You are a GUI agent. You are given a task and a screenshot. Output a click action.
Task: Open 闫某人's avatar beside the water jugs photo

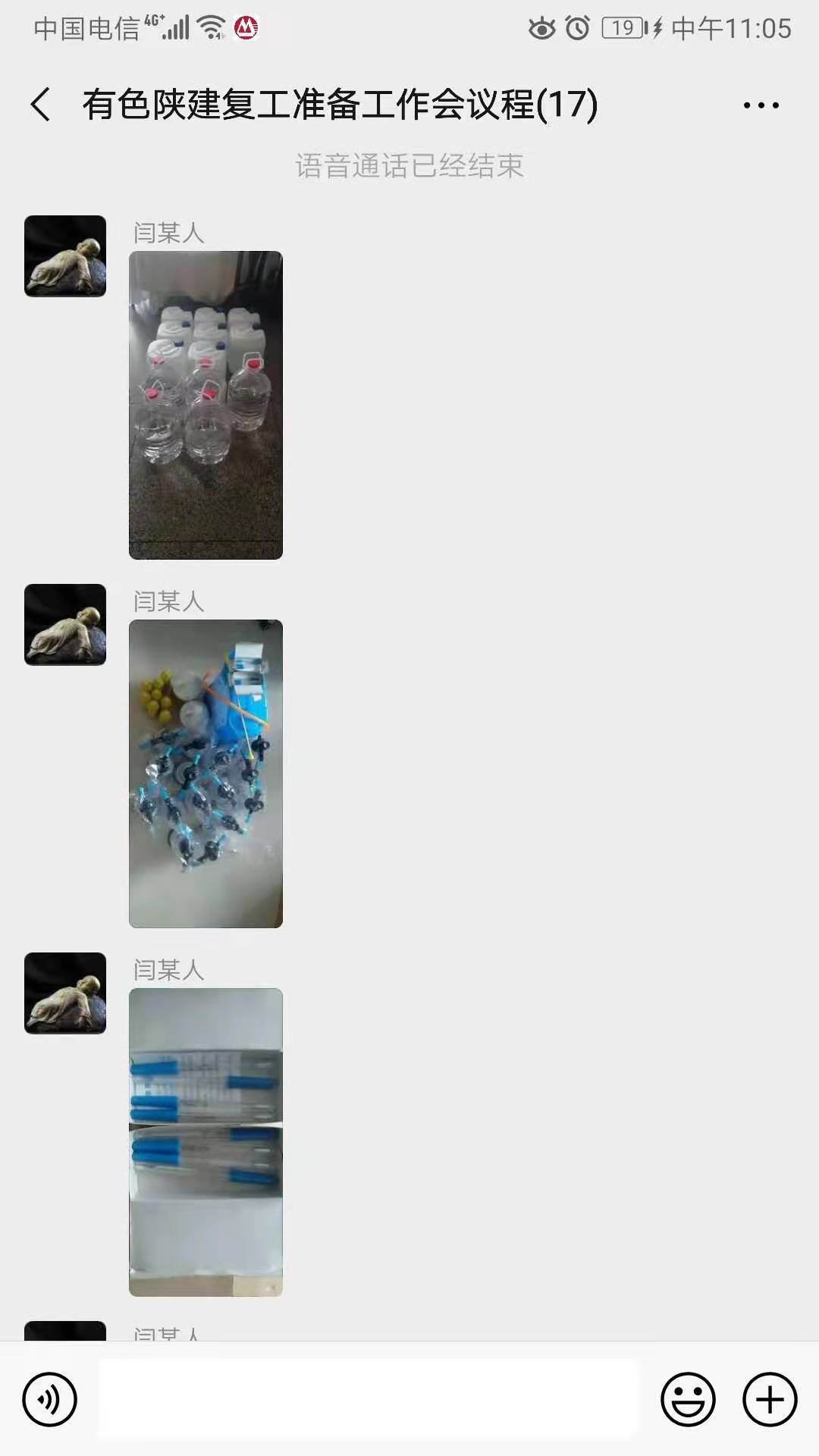click(65, 256)
